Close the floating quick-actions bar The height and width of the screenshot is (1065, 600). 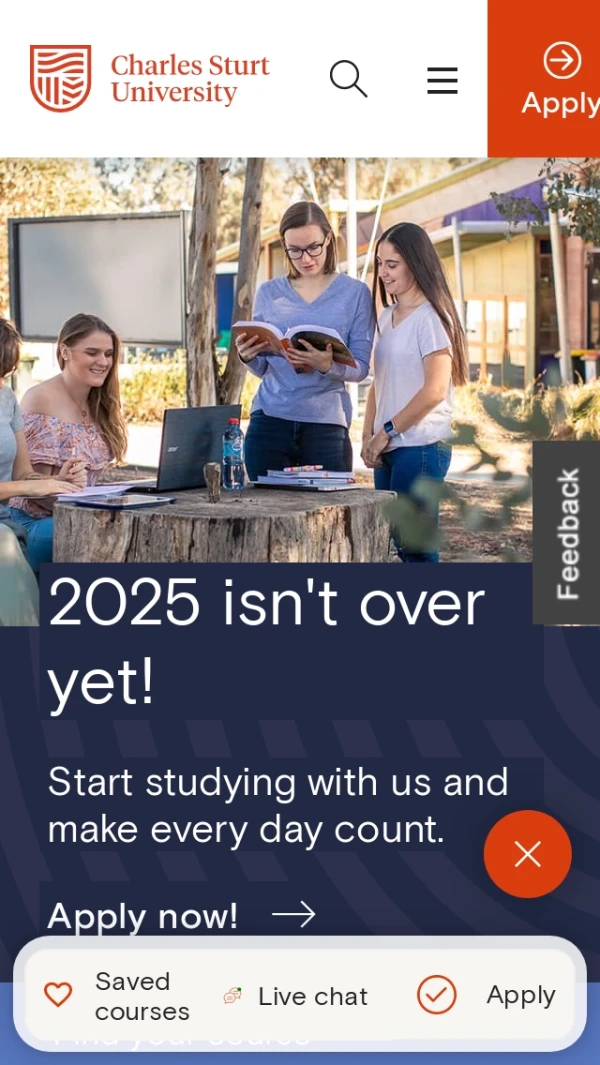527,854
